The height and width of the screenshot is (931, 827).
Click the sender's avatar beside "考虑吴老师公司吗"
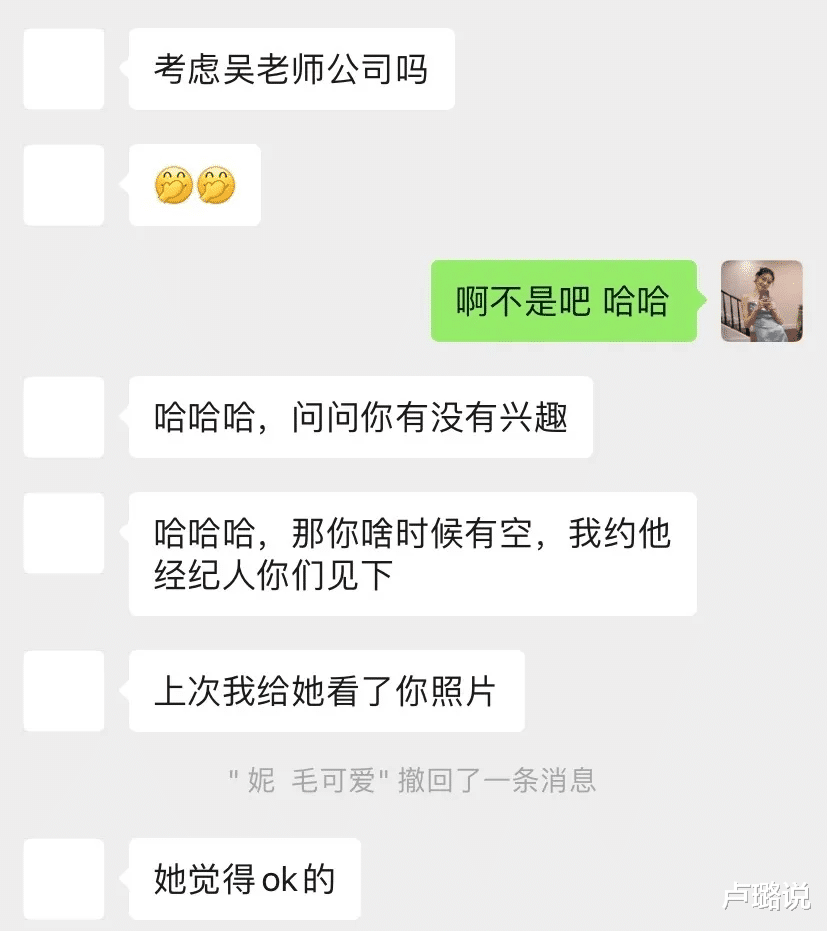pos(64,69)
